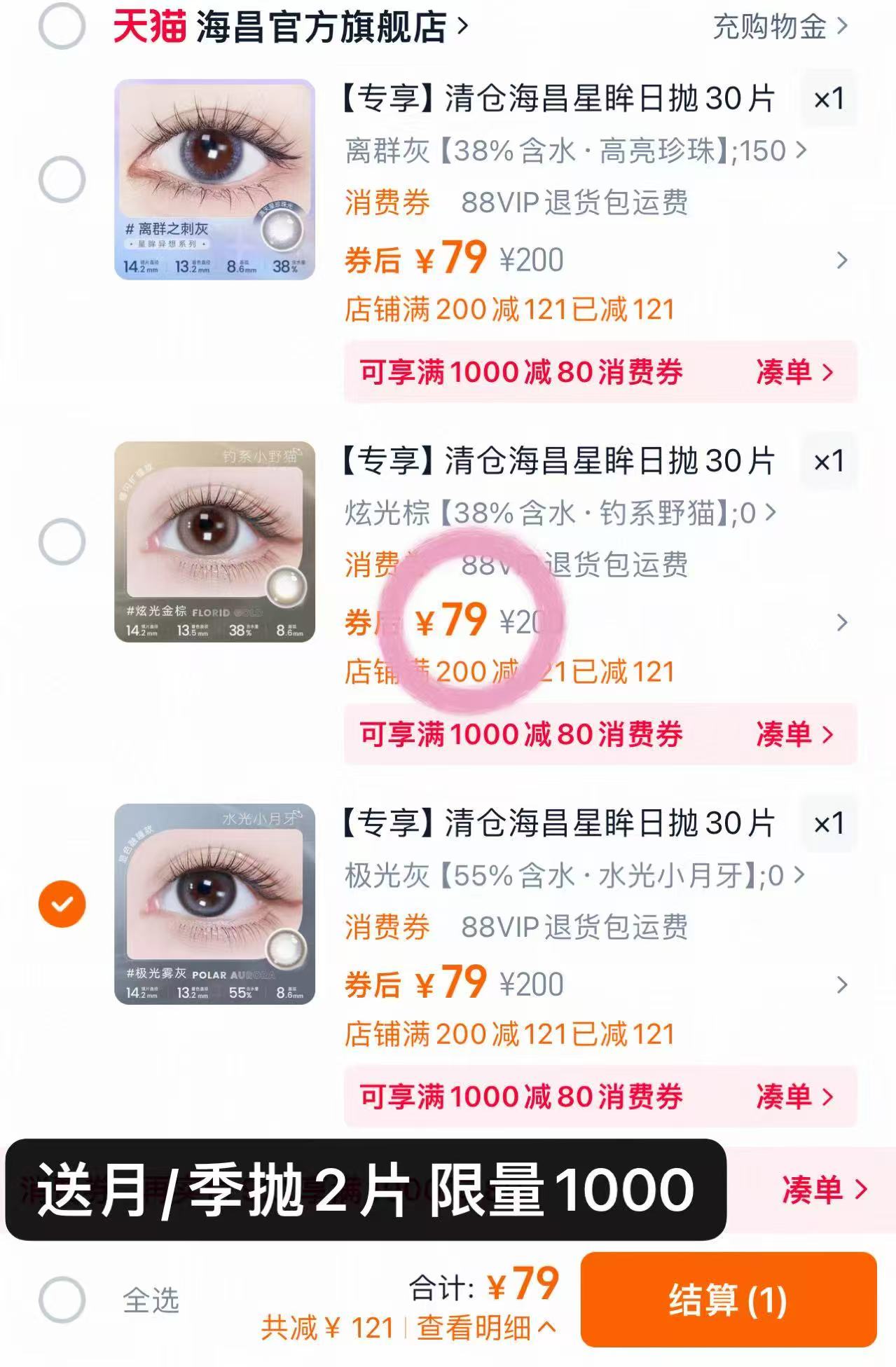Click 88VIP 退货包运费 badge on first item
Screen dimensions: 896x1367
(x=574, y=203)
